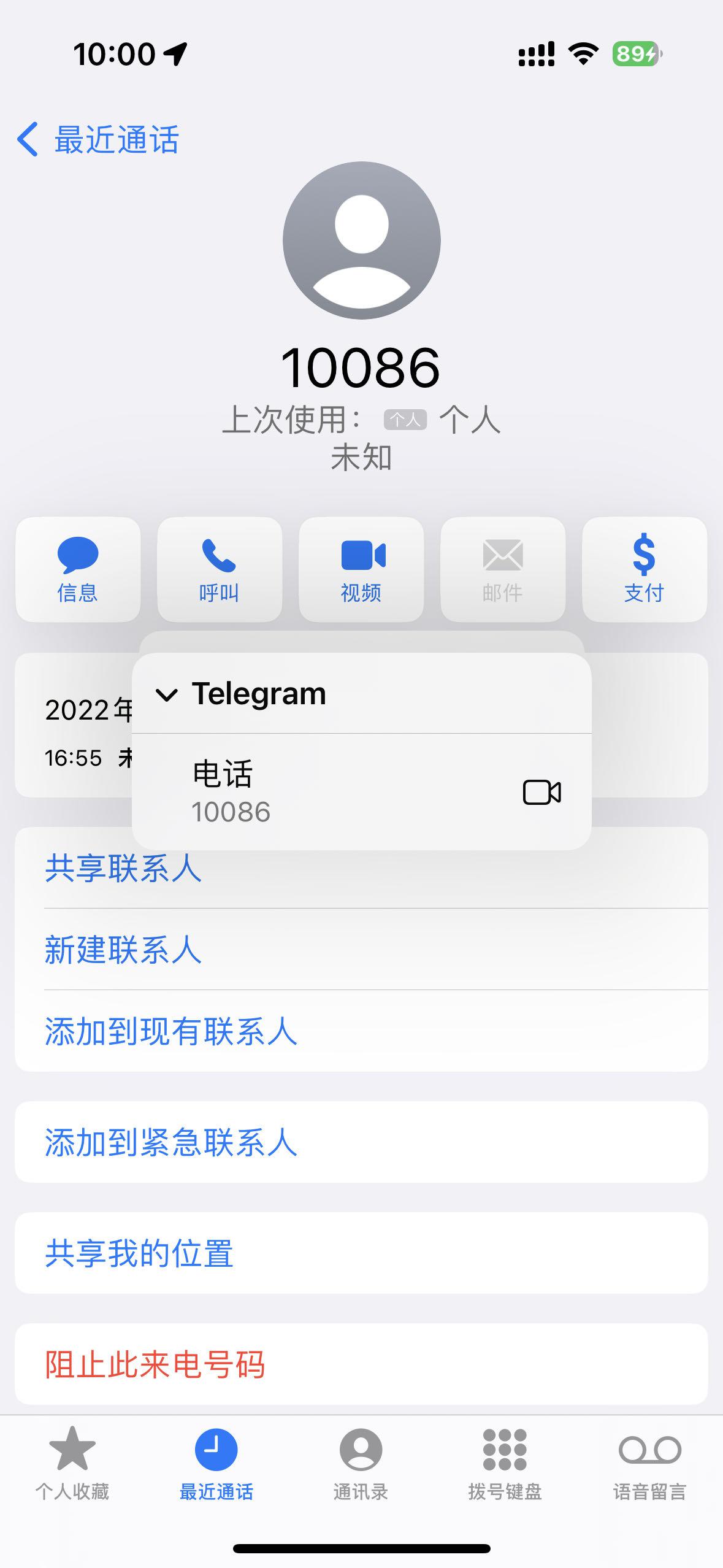The image size is (723, 1568).
Task: Choose 添加到现有联系人
Action: (x=170, y=1031)
